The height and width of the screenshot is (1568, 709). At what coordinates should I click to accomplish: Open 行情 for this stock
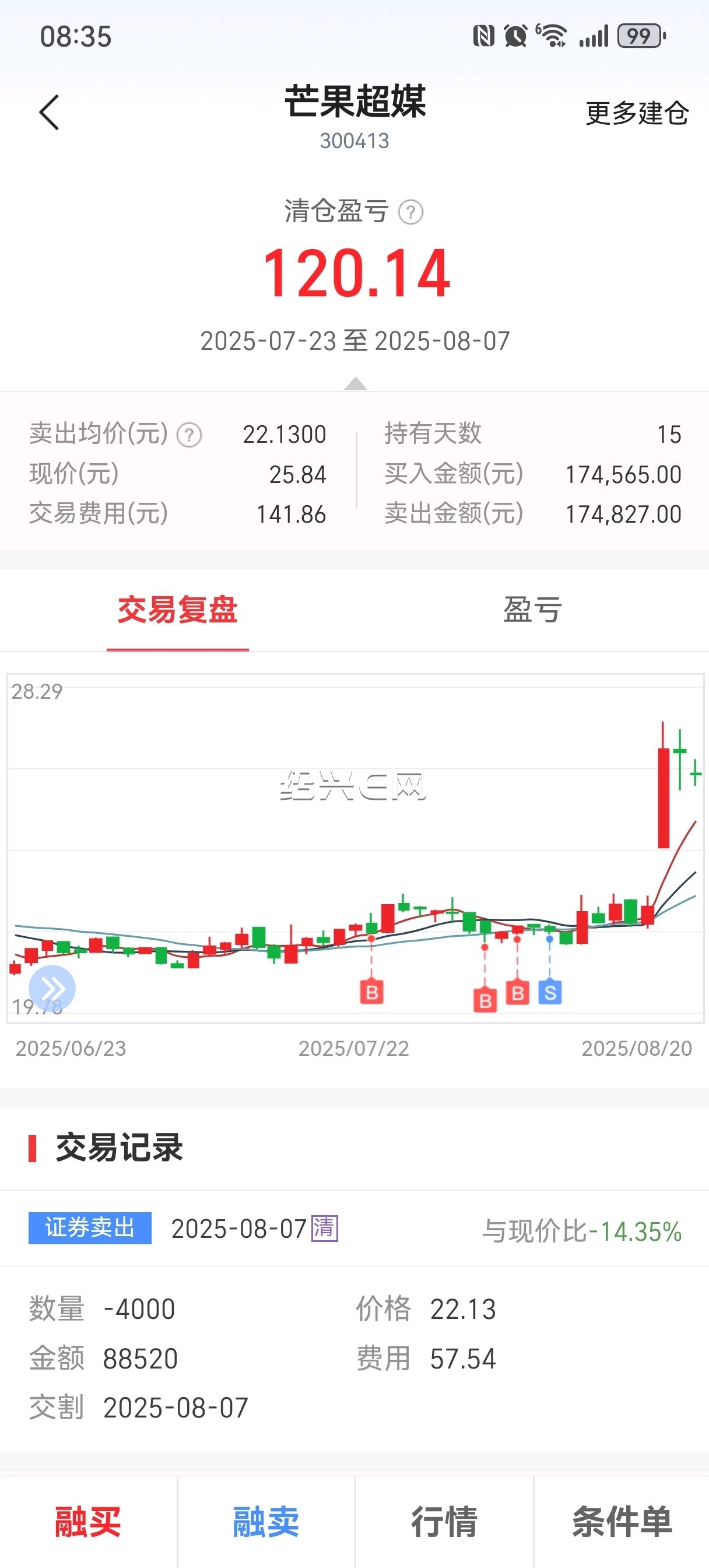click(444, 1521)
